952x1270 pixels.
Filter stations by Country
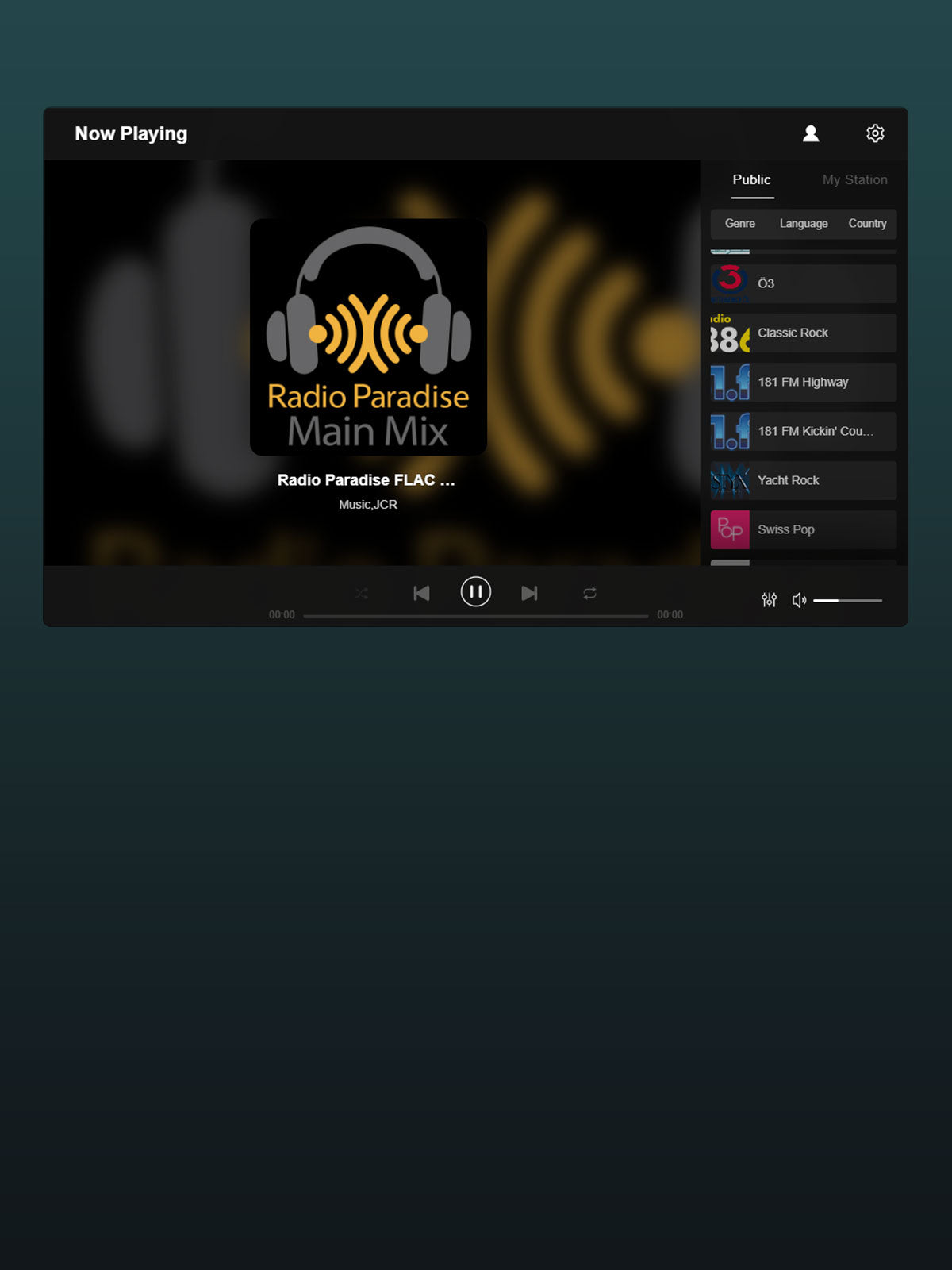[867, 224]
